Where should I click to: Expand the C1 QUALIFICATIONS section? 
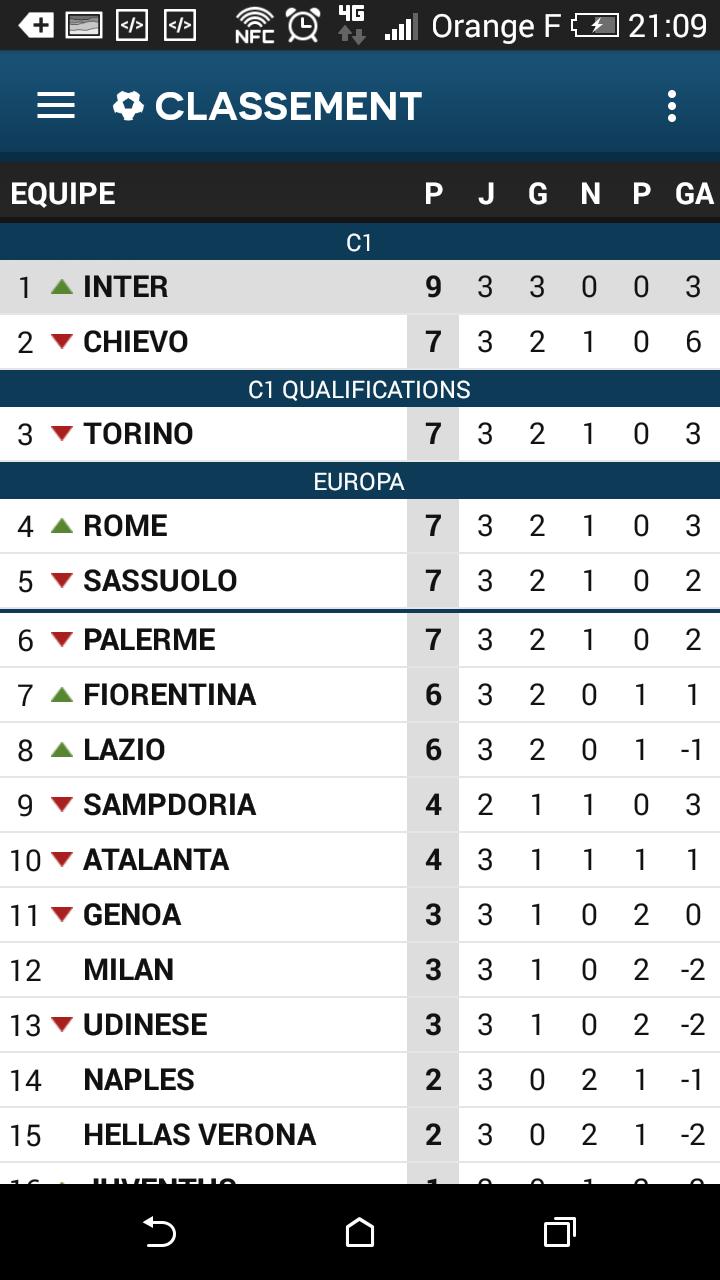[360, 389]
